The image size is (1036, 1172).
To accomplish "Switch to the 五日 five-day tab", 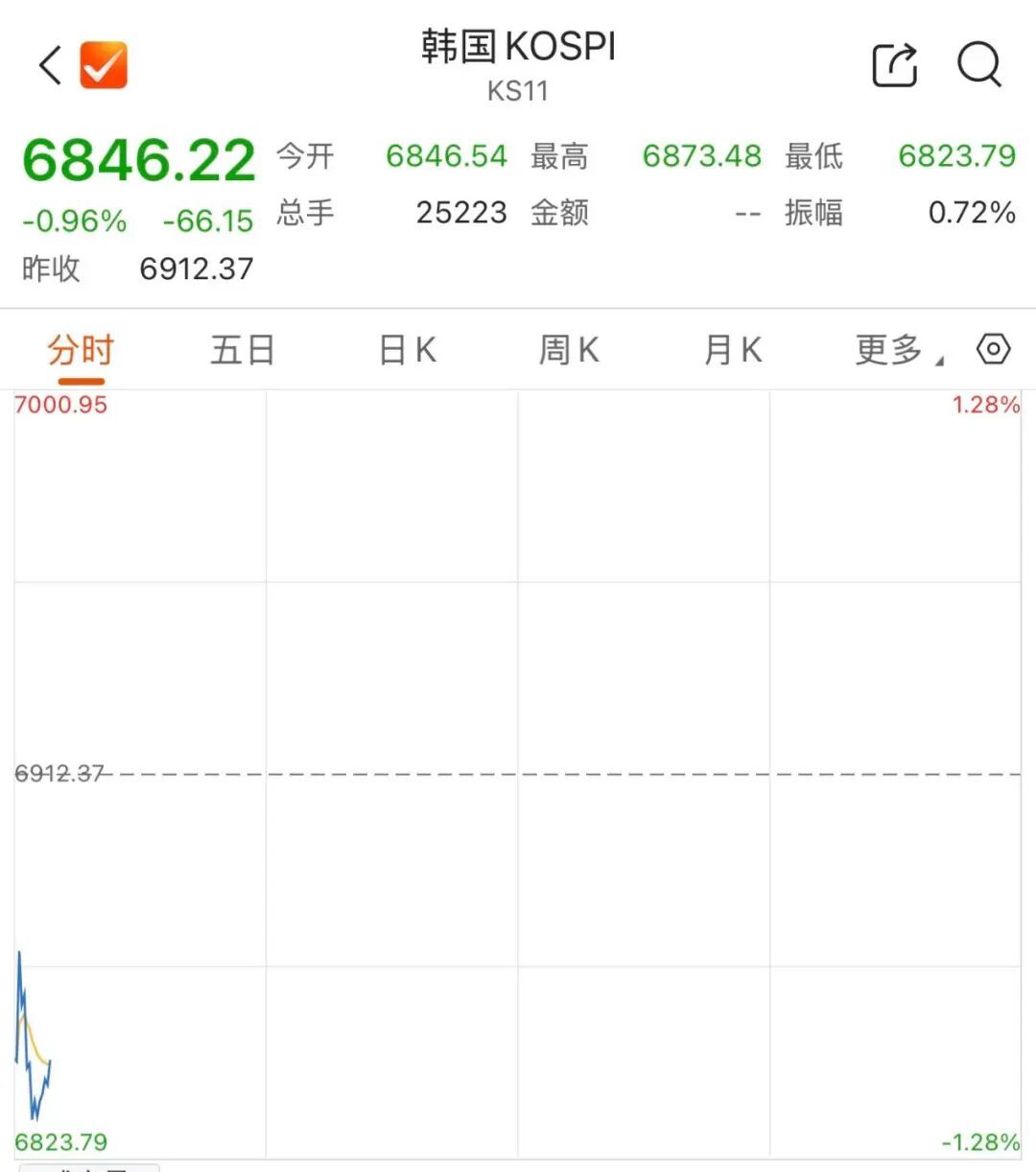I will click(243, 350).
